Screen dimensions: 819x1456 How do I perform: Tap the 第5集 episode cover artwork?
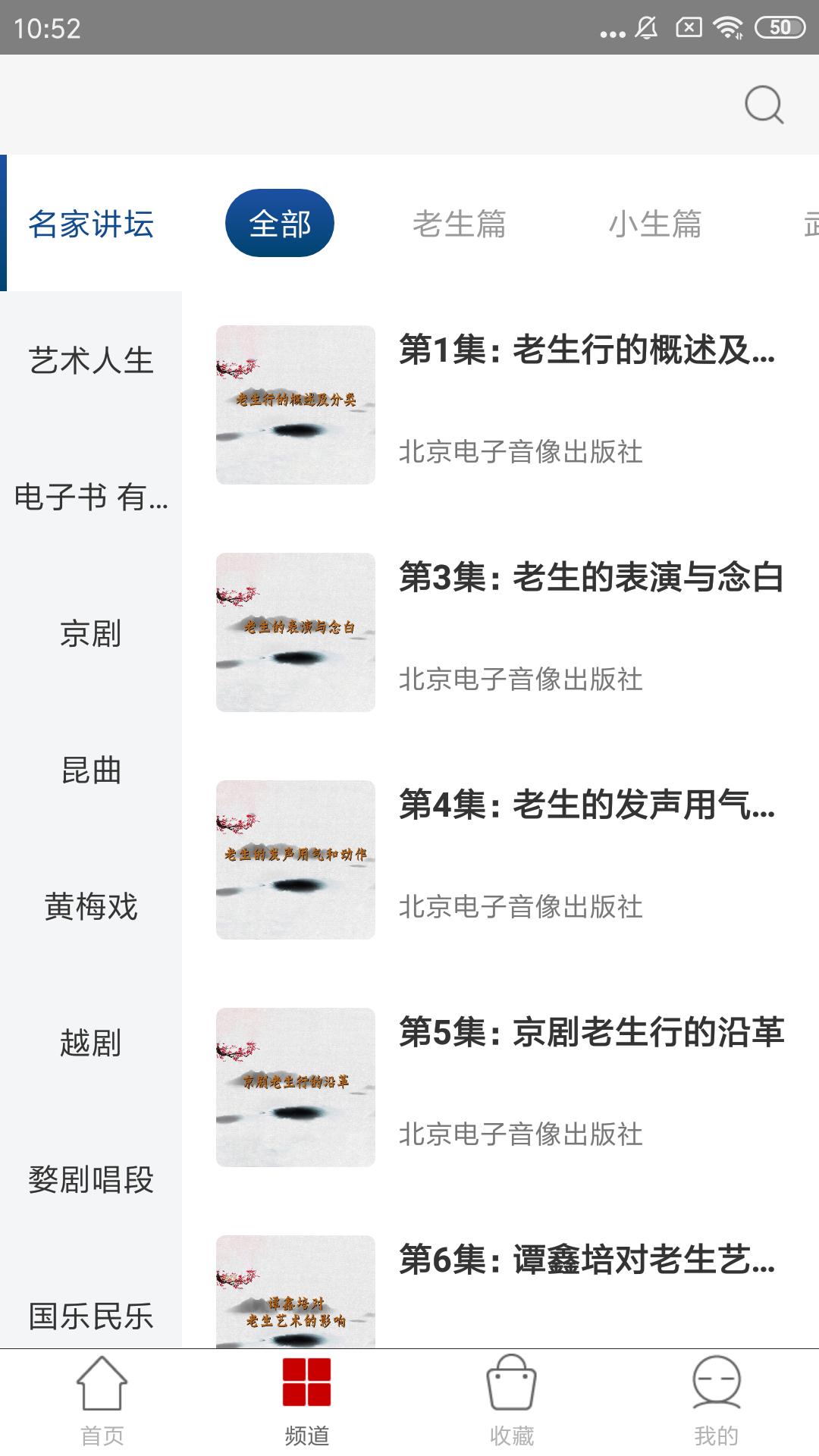coord(295,1090)
